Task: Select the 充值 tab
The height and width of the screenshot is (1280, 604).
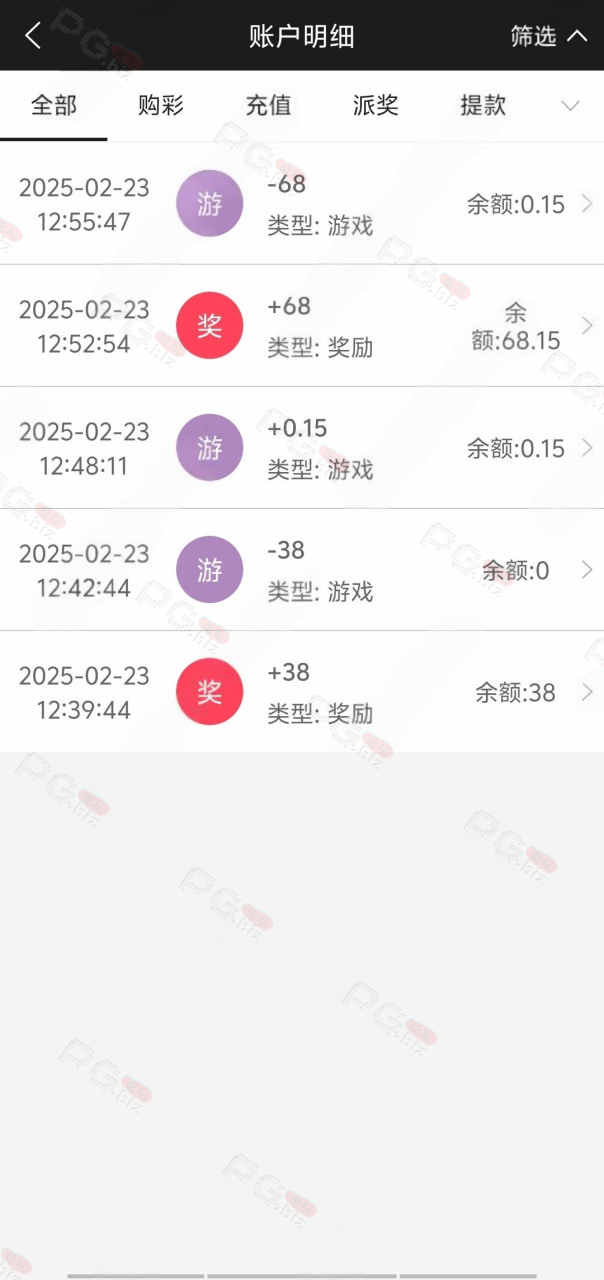Action: click(268, 105)
